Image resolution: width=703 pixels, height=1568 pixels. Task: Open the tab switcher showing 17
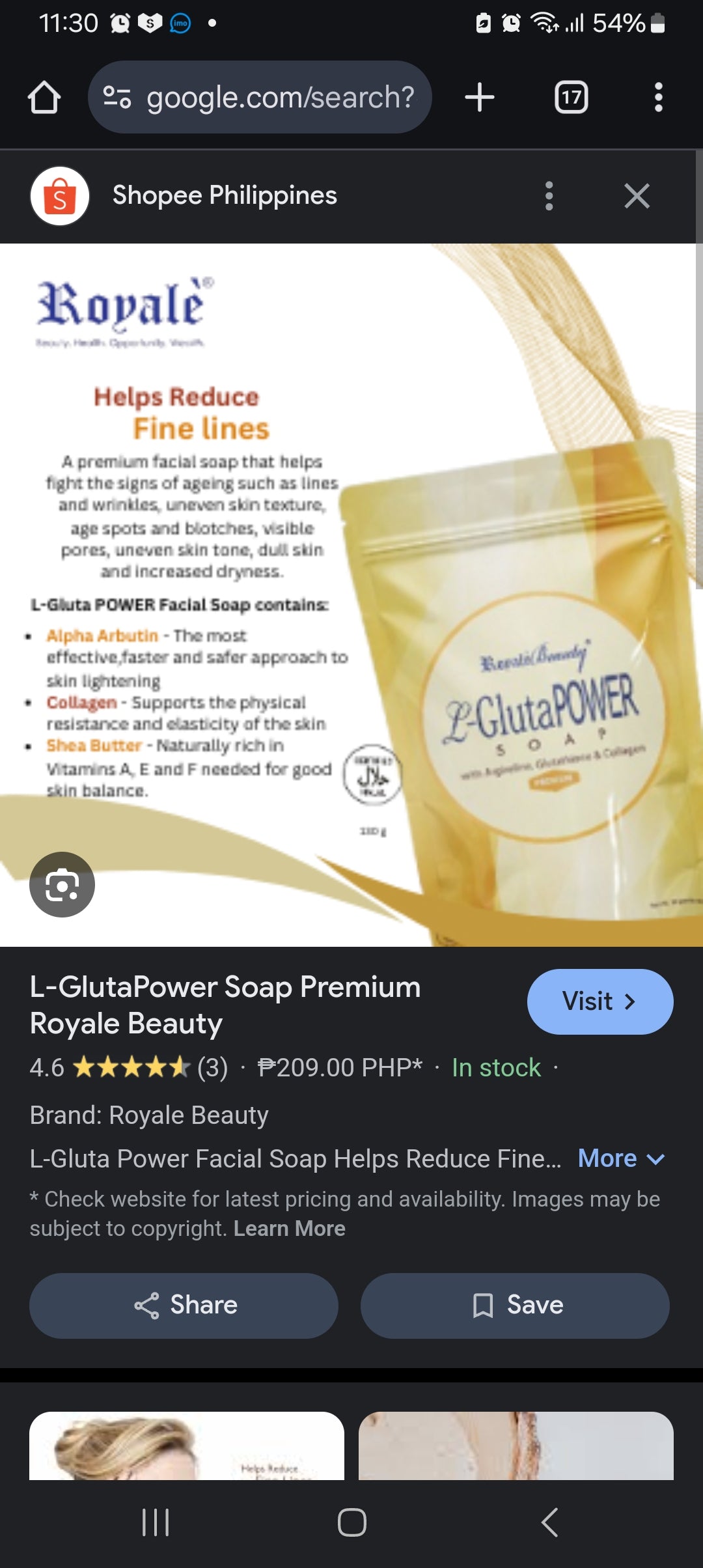[x=571, y=98]
